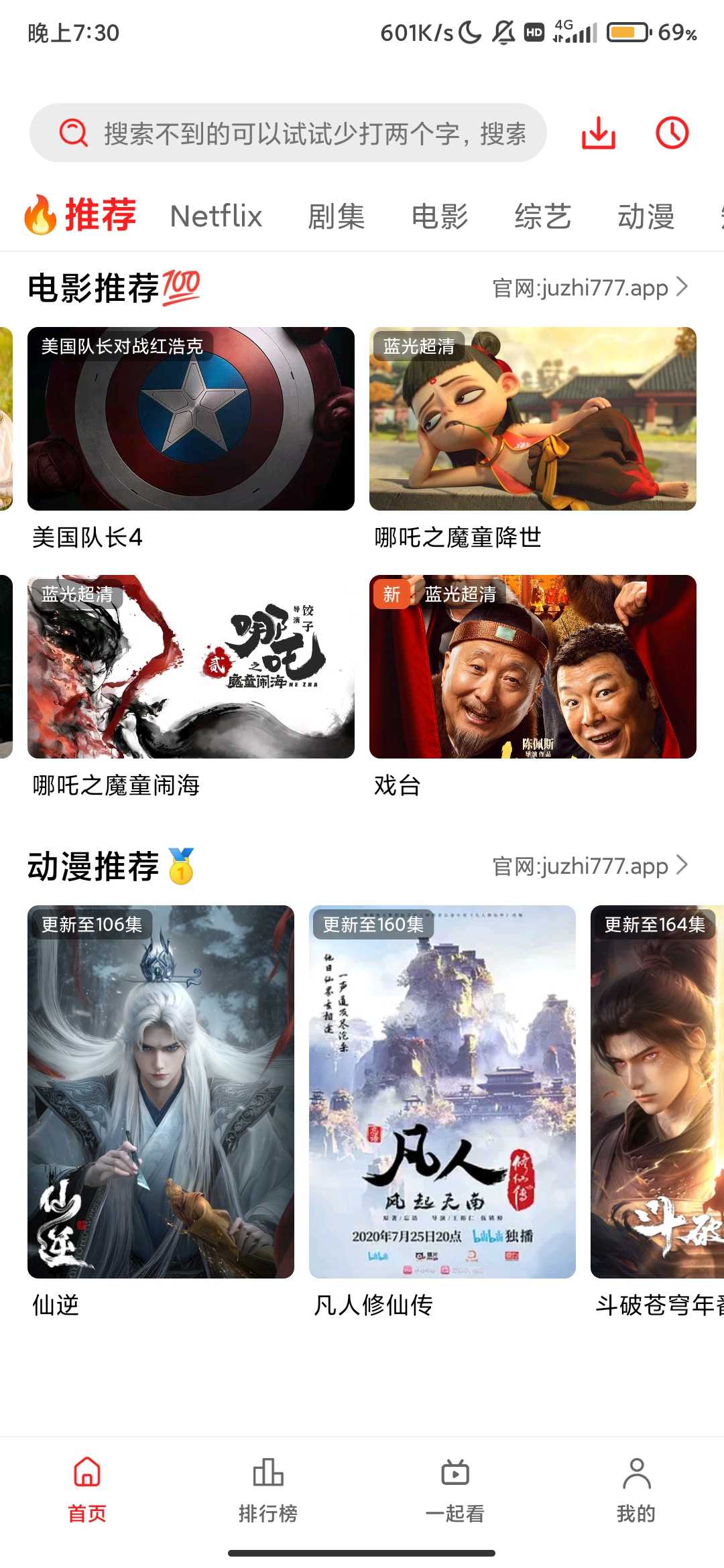Switch to the 电影 tab
The image size is (724, 1568).
[440, 216]
